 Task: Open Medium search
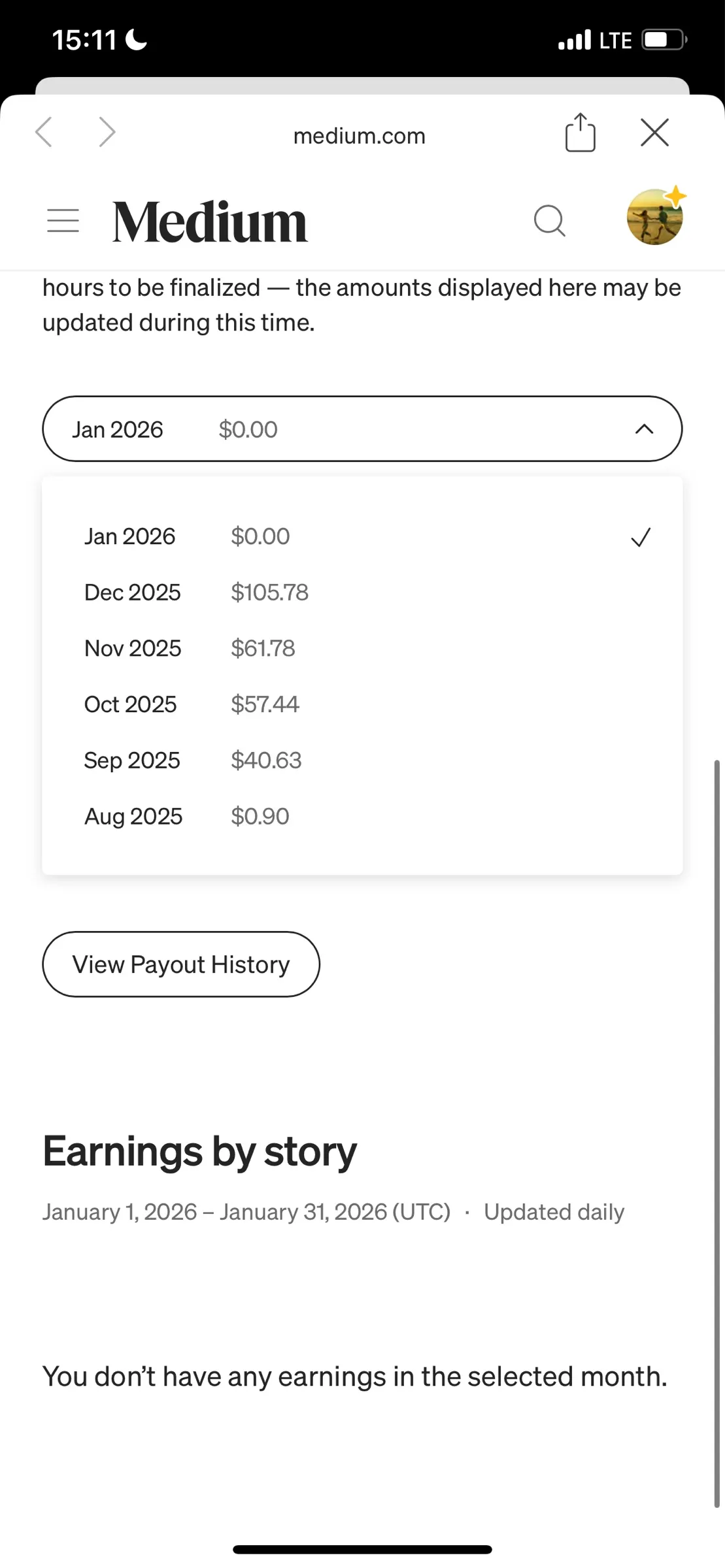pos(549,220)
